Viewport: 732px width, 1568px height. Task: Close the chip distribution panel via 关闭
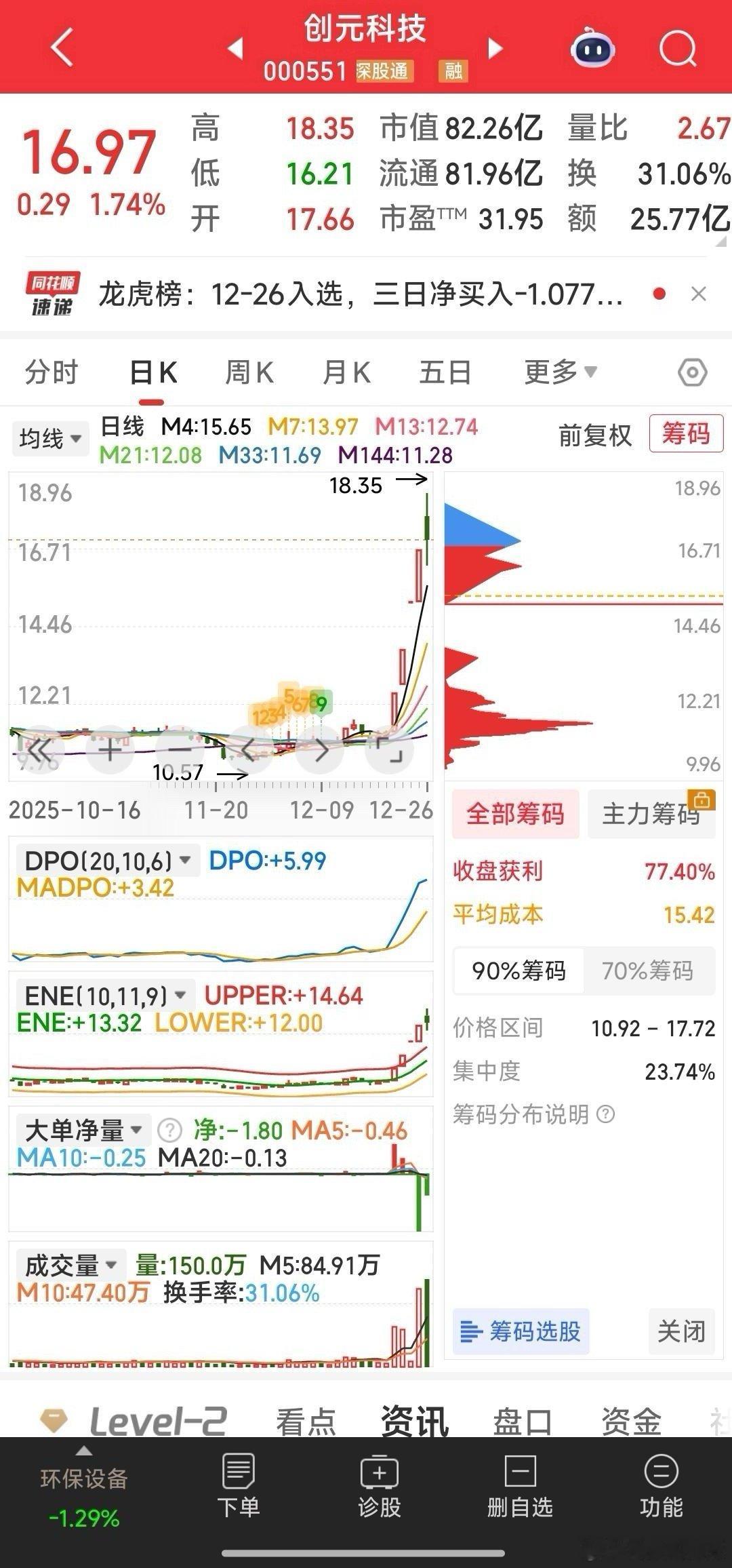click(x=681, y=1331)
